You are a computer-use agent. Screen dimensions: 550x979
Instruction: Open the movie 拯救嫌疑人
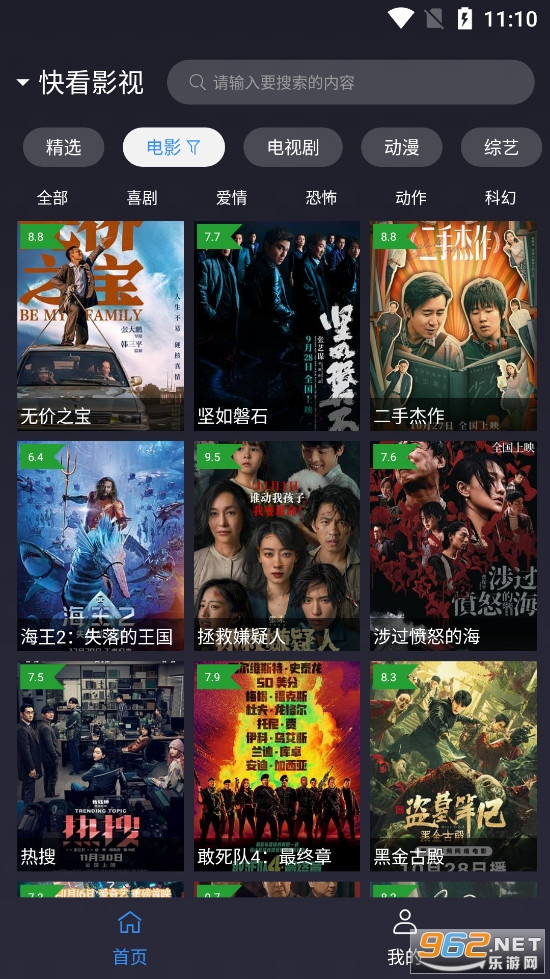click(x=277, y=546)
